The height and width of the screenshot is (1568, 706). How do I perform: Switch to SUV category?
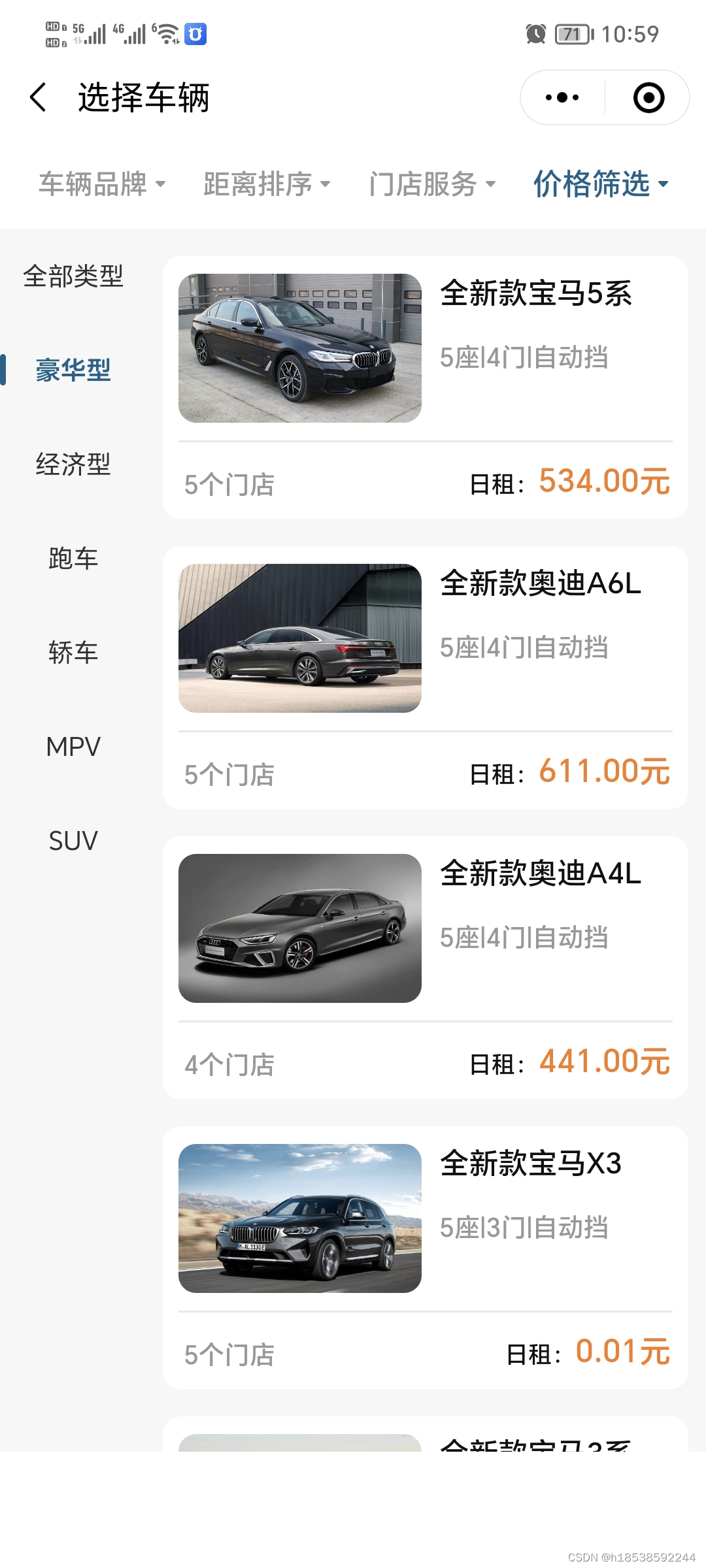(73, 841)
